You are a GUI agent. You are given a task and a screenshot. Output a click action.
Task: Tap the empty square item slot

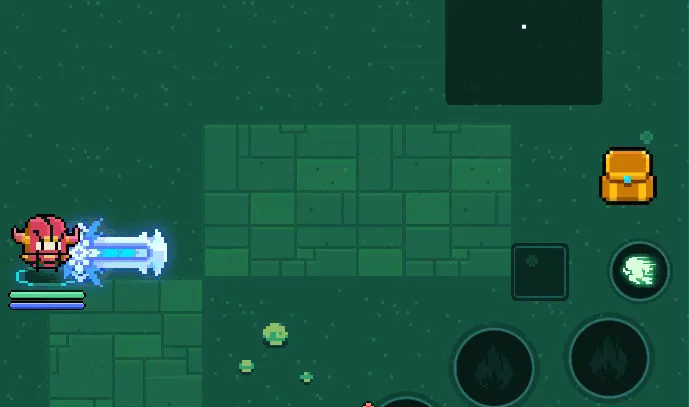point(540,271)
